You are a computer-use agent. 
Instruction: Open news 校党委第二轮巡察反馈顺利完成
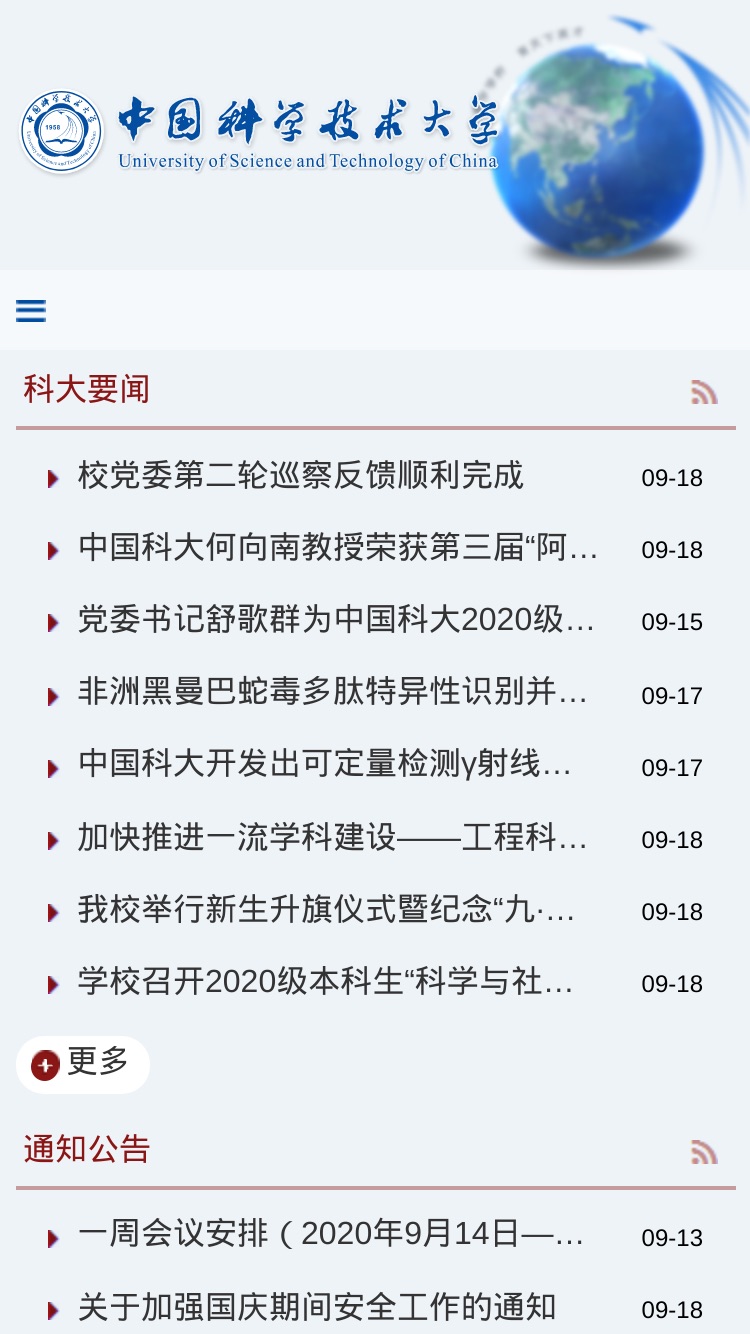pyautogui.click(x=301, y=476)
